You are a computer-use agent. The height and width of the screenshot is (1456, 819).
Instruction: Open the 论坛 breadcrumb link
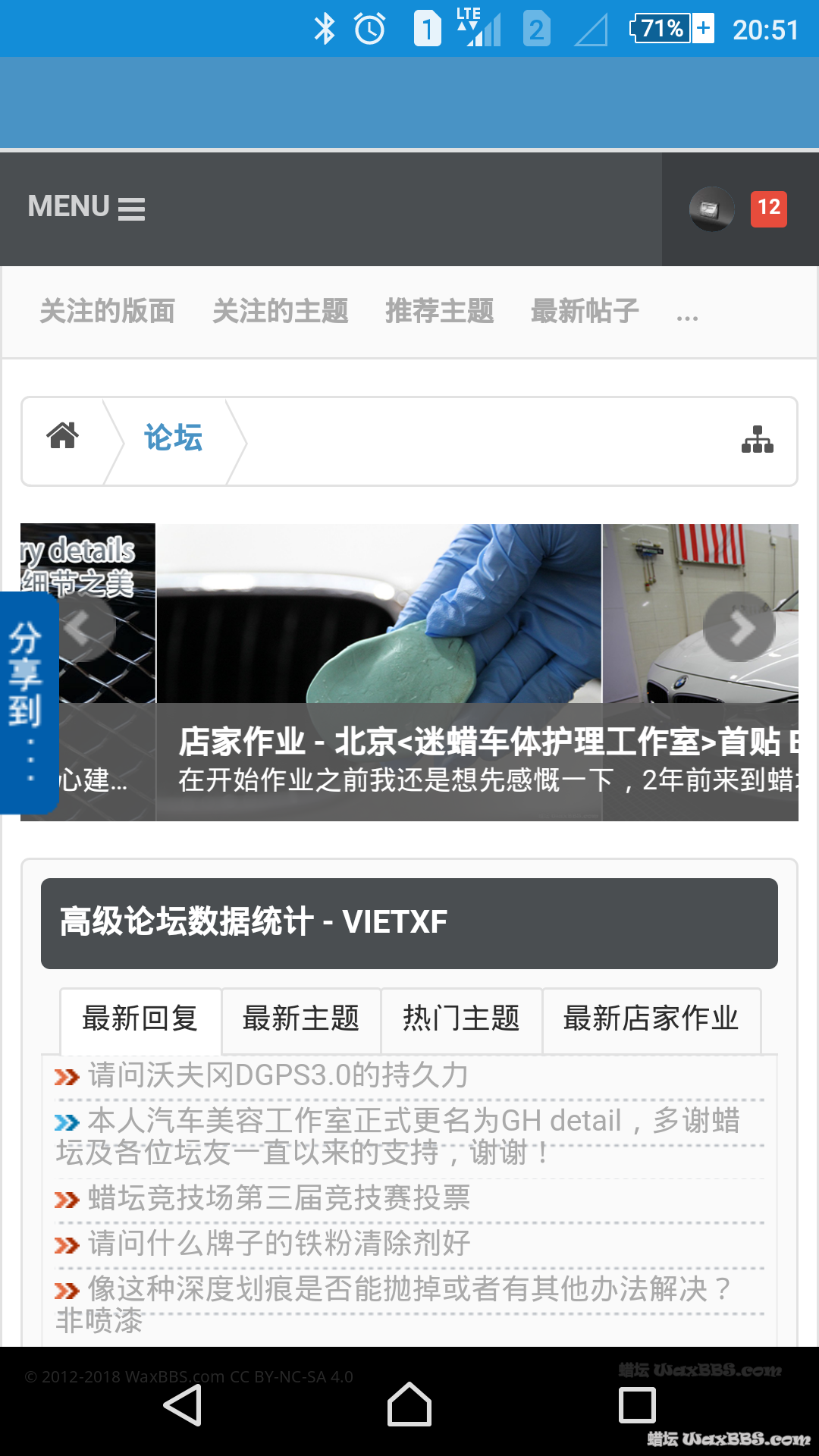(173, 438)
